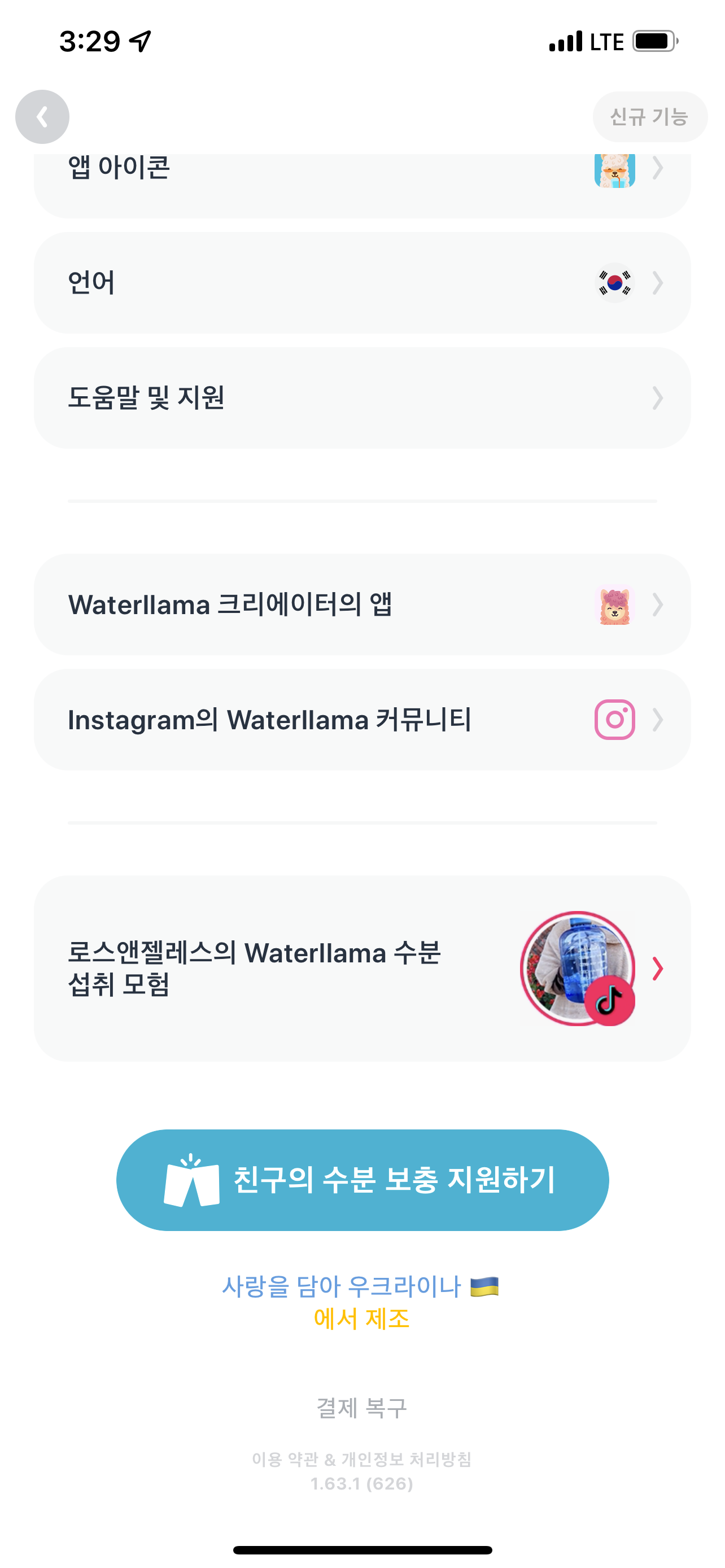This screenshot has width=725, height=1568.
Task: Open the 신규 기능 button
Action: click(649, 117)
